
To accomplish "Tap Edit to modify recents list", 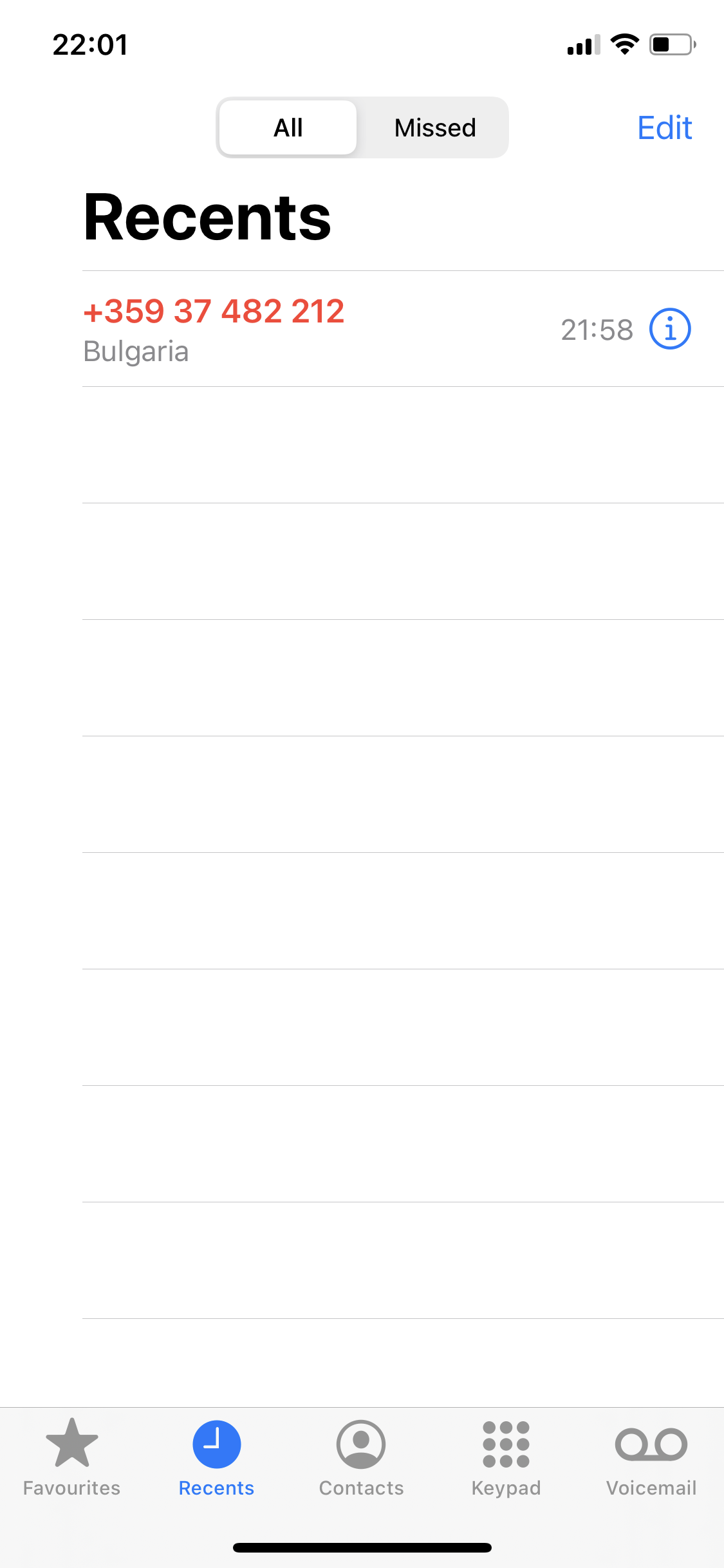I will point(664,127).
